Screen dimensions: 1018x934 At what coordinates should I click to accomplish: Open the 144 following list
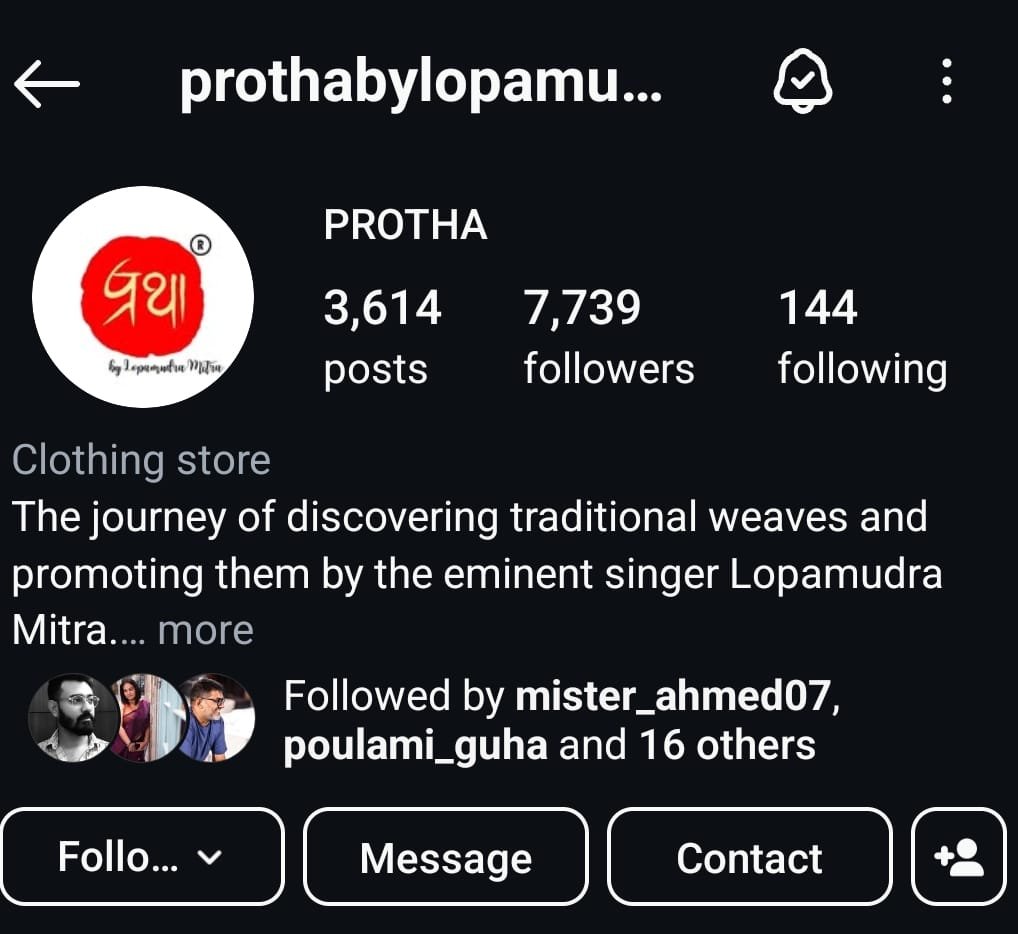point(861,337)
